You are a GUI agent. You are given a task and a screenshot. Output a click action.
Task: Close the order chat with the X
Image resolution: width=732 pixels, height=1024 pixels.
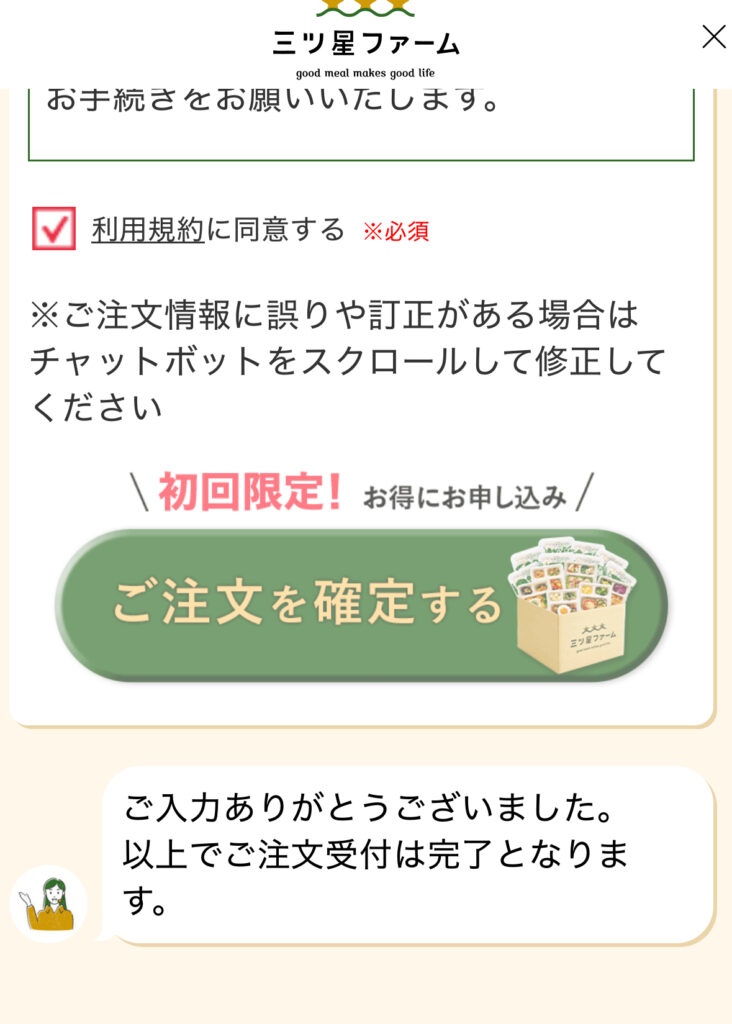(713, 37)
